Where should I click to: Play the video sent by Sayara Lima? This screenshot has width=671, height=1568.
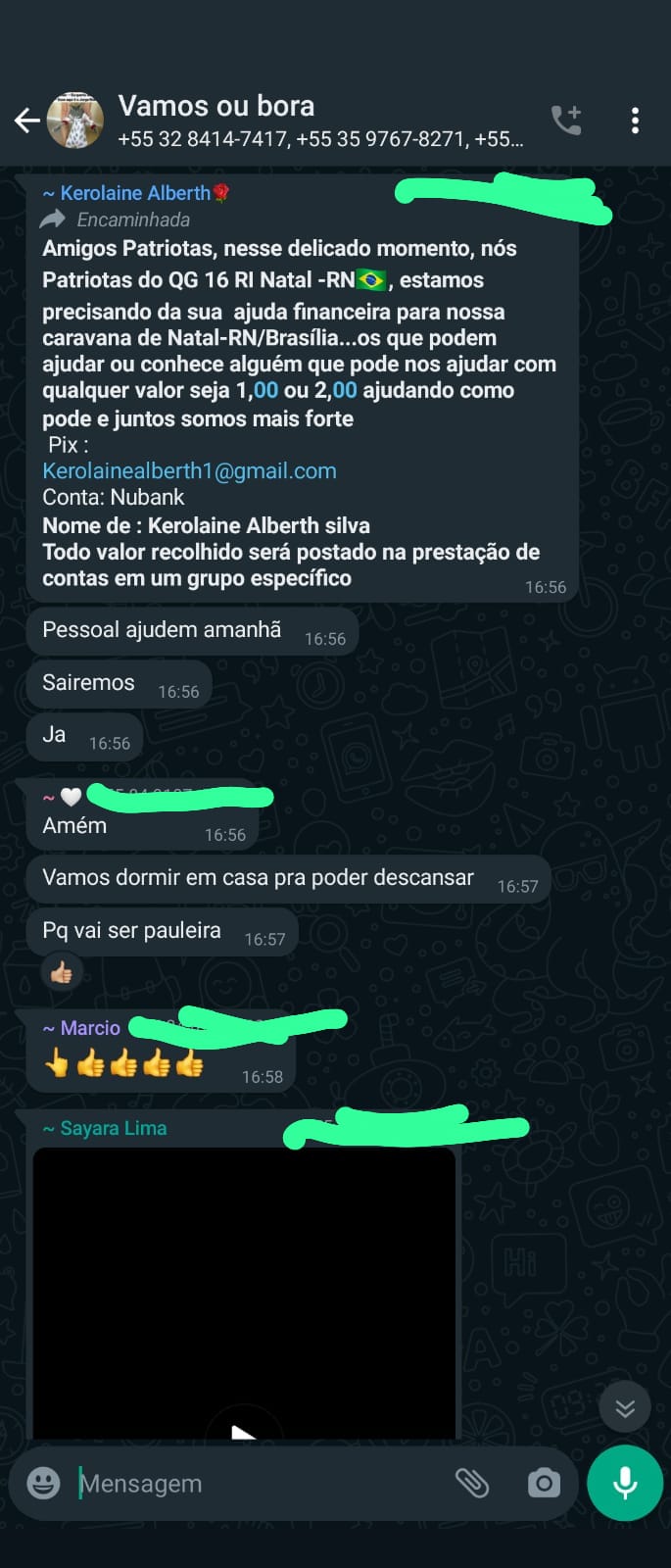(x=244, y=1431)
